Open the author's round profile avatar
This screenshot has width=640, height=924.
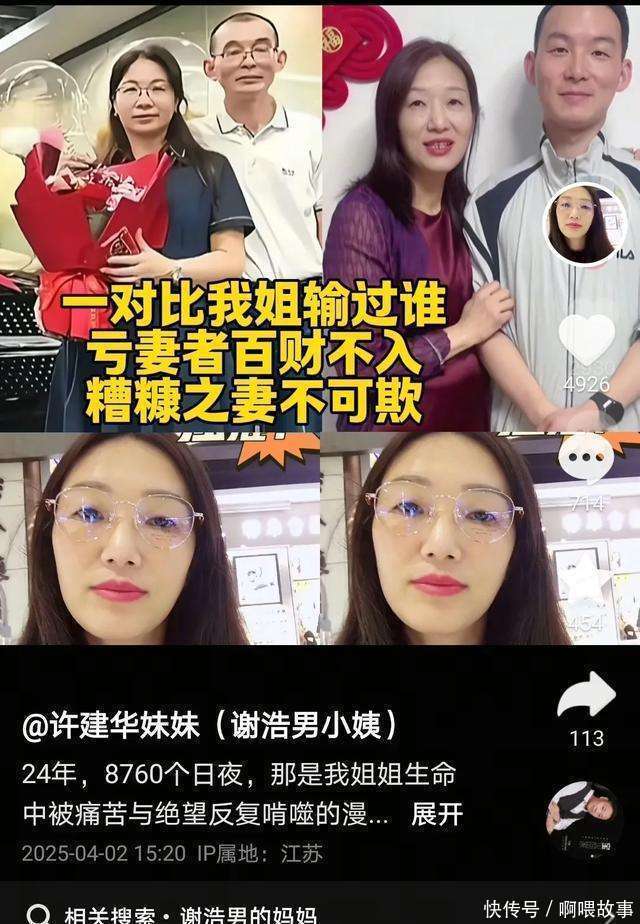(x=585, y=224)
